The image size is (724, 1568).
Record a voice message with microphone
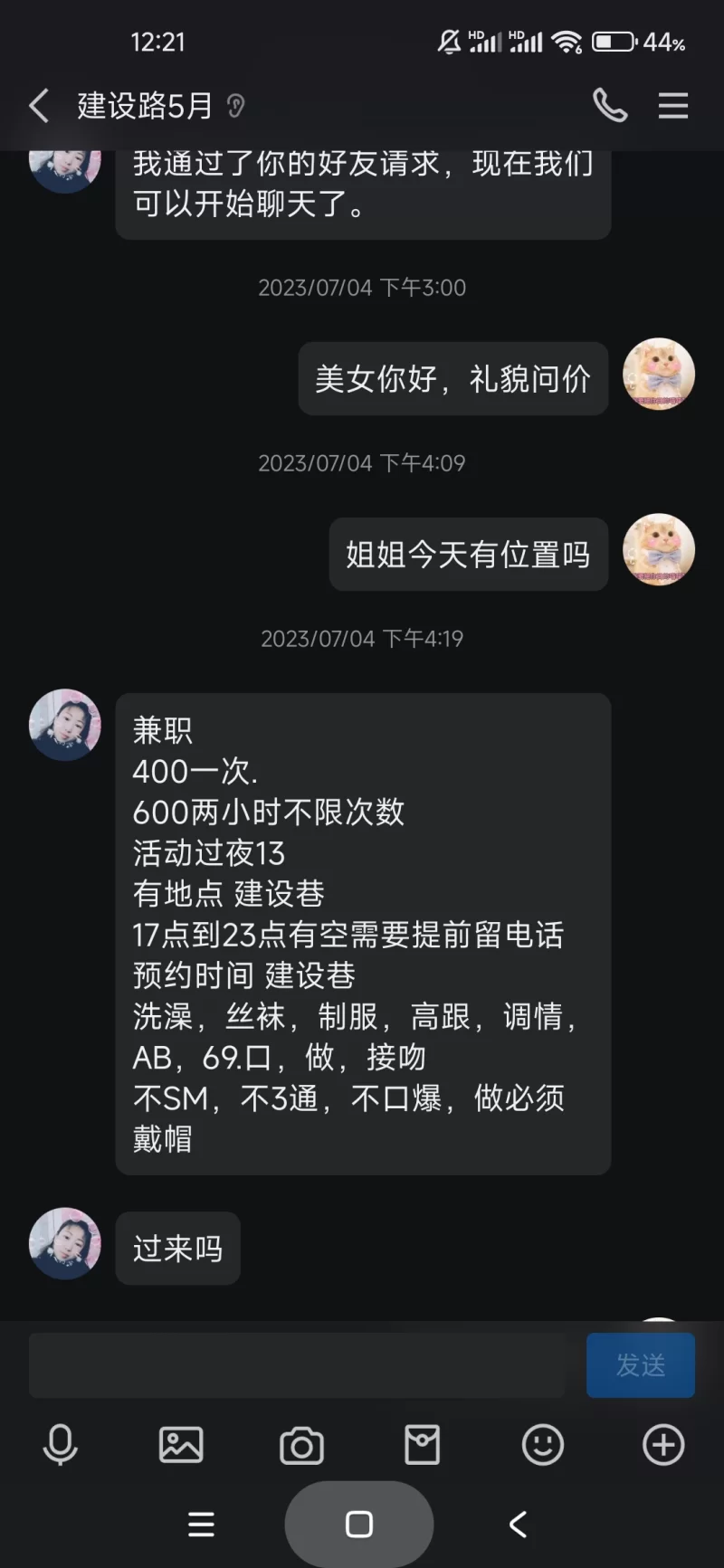click(x=61, y=1445)
